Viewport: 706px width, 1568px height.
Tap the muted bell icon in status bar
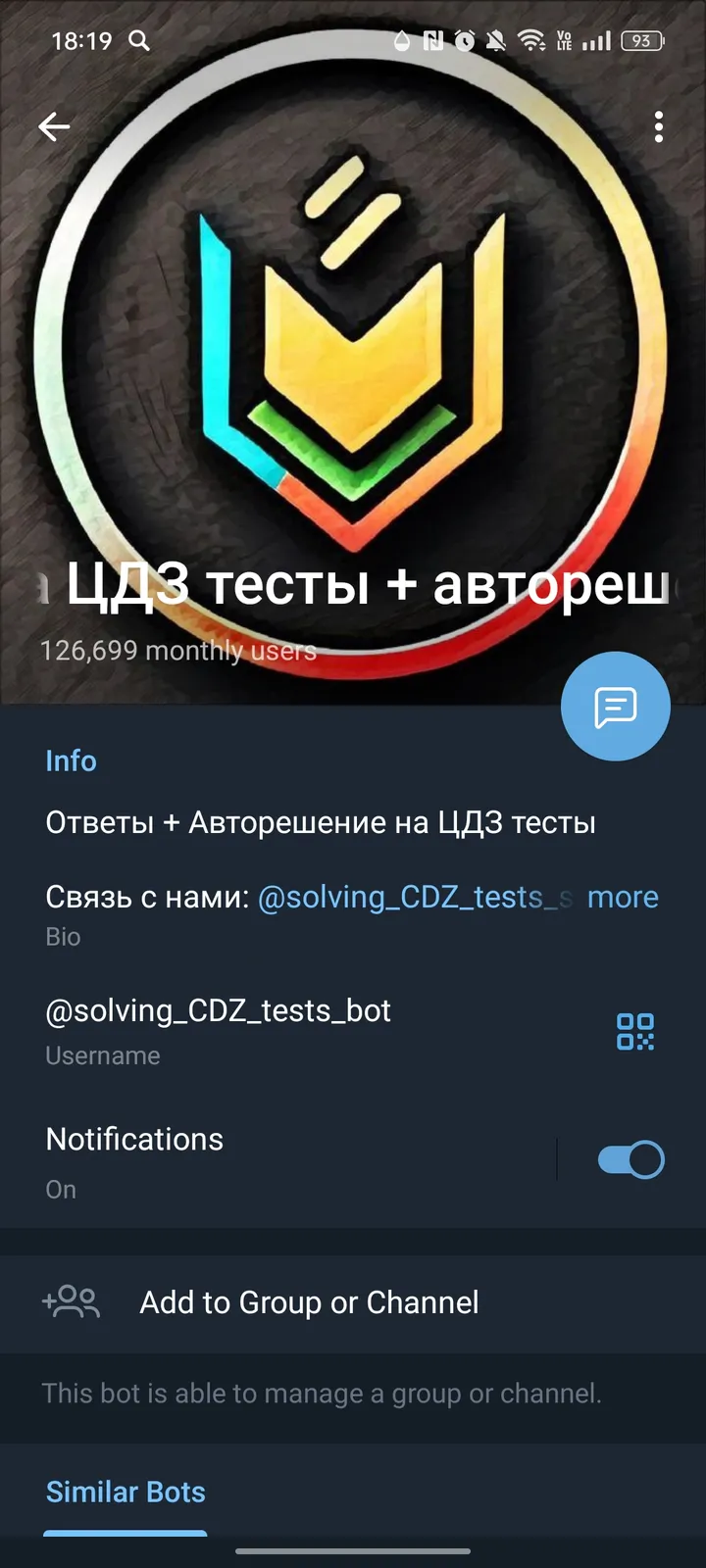tap(494, 41)
